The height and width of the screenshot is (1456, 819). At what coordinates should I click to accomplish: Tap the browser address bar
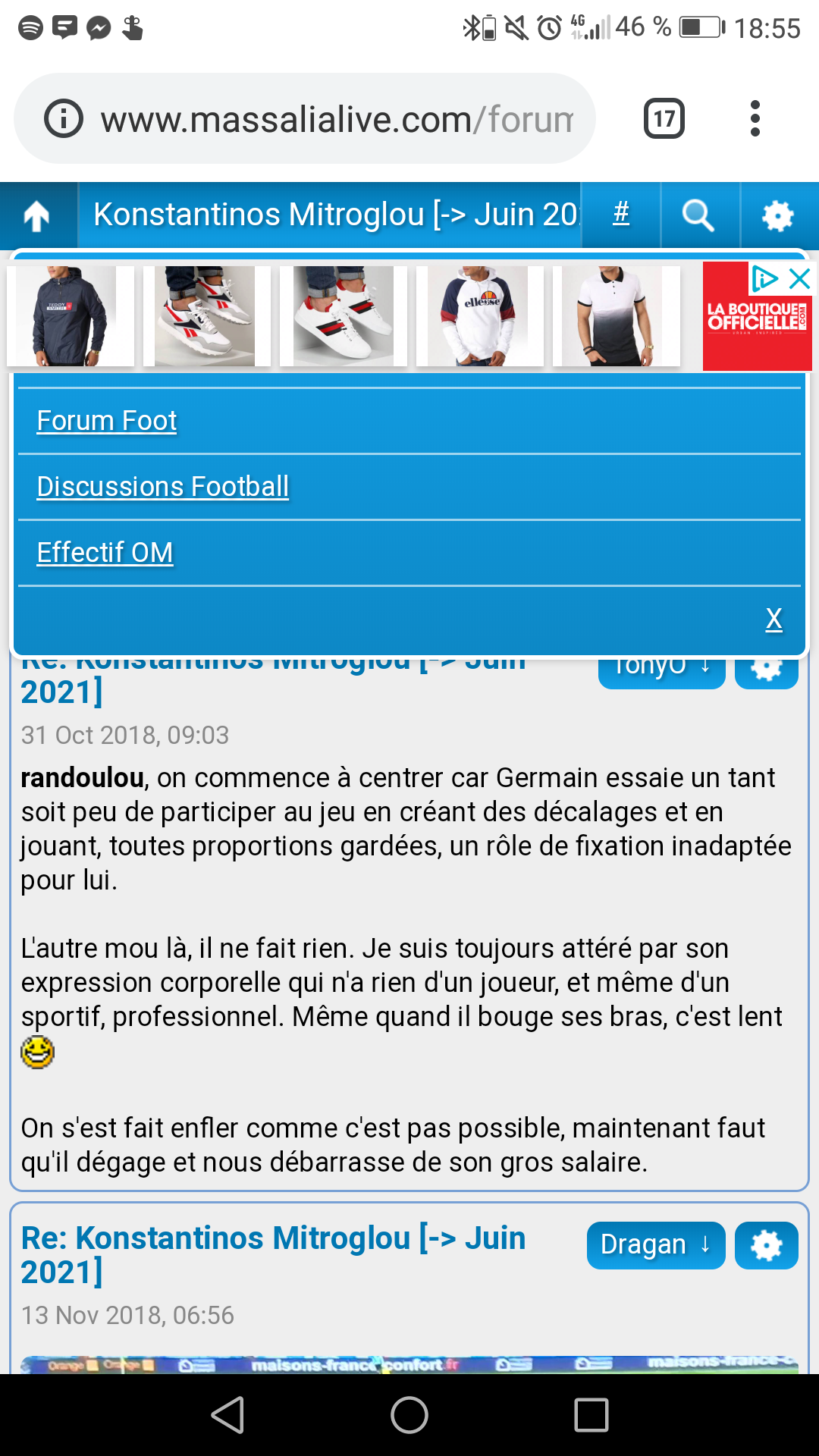coord(334,119)
